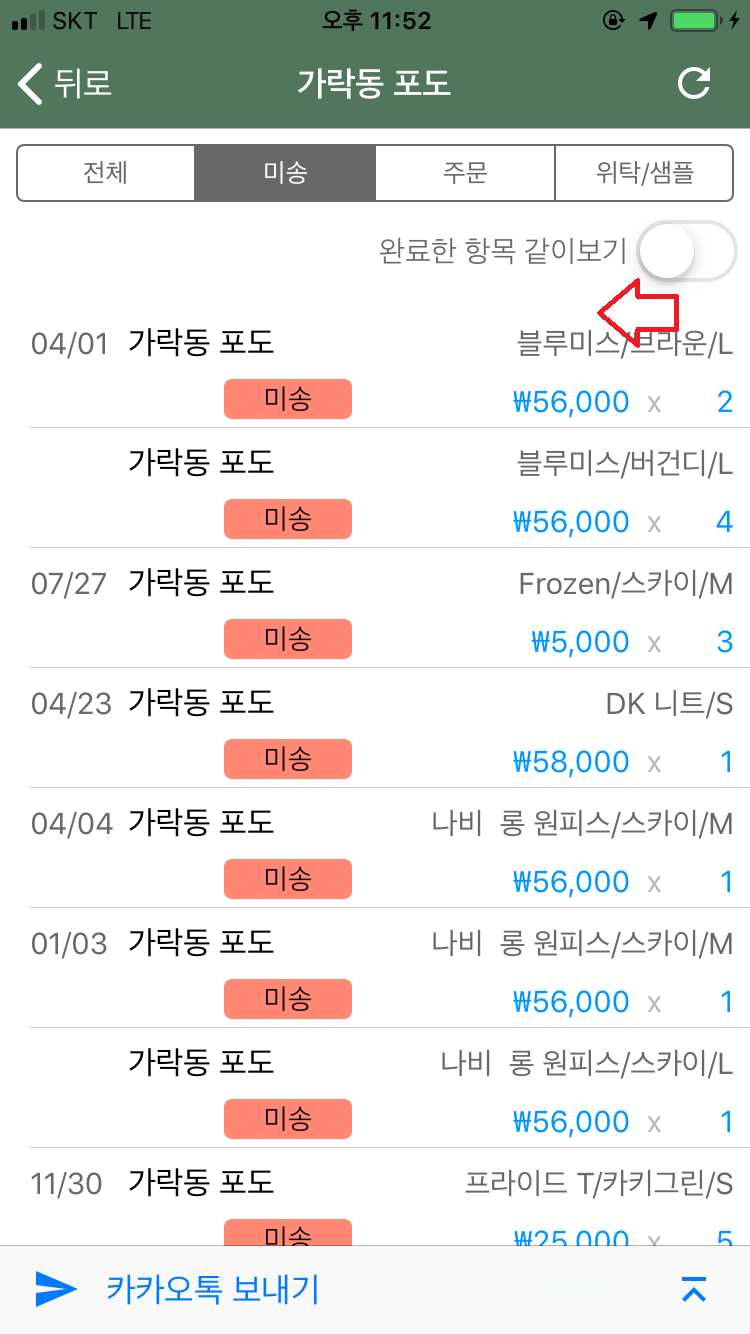Send the list via 카카오톡 보내기
Screen dimensions: 750x1334
[178, 1289]
